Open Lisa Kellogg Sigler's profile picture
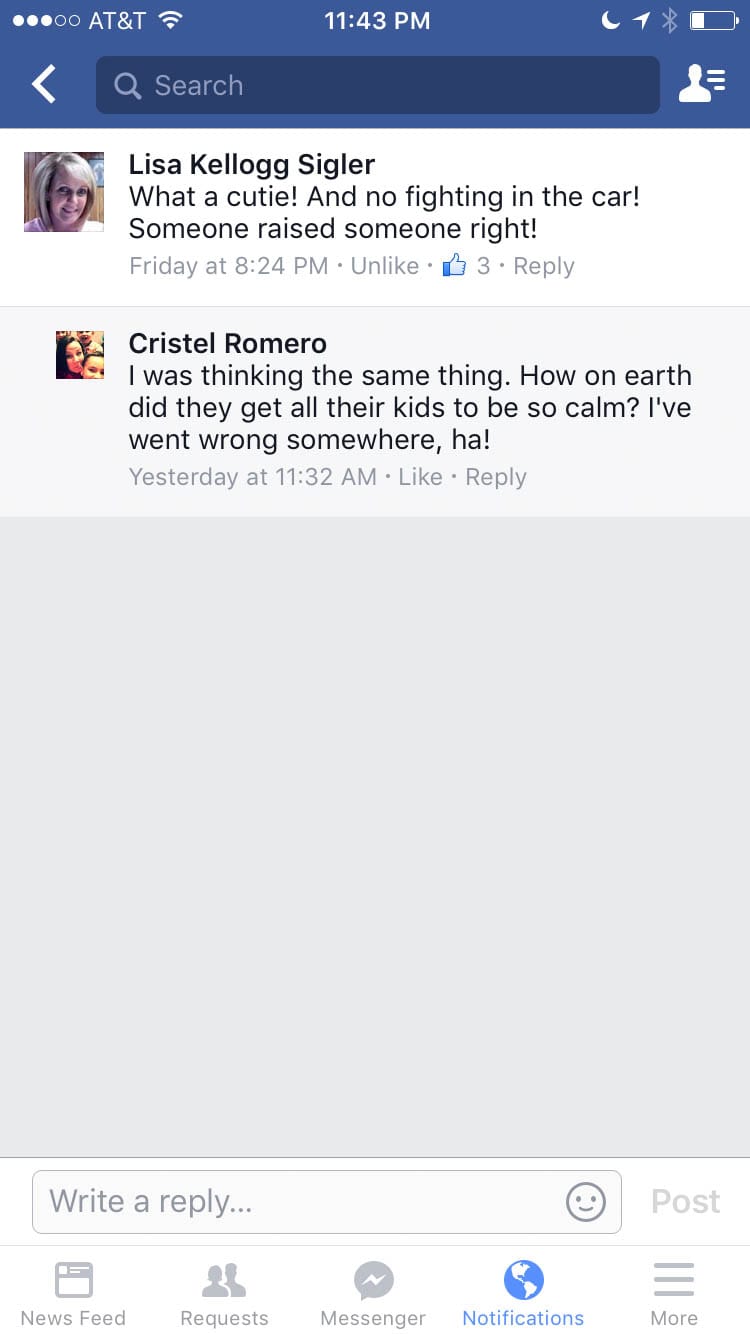The height and width of the screenshot is (1334, 750). coord(64,192)
